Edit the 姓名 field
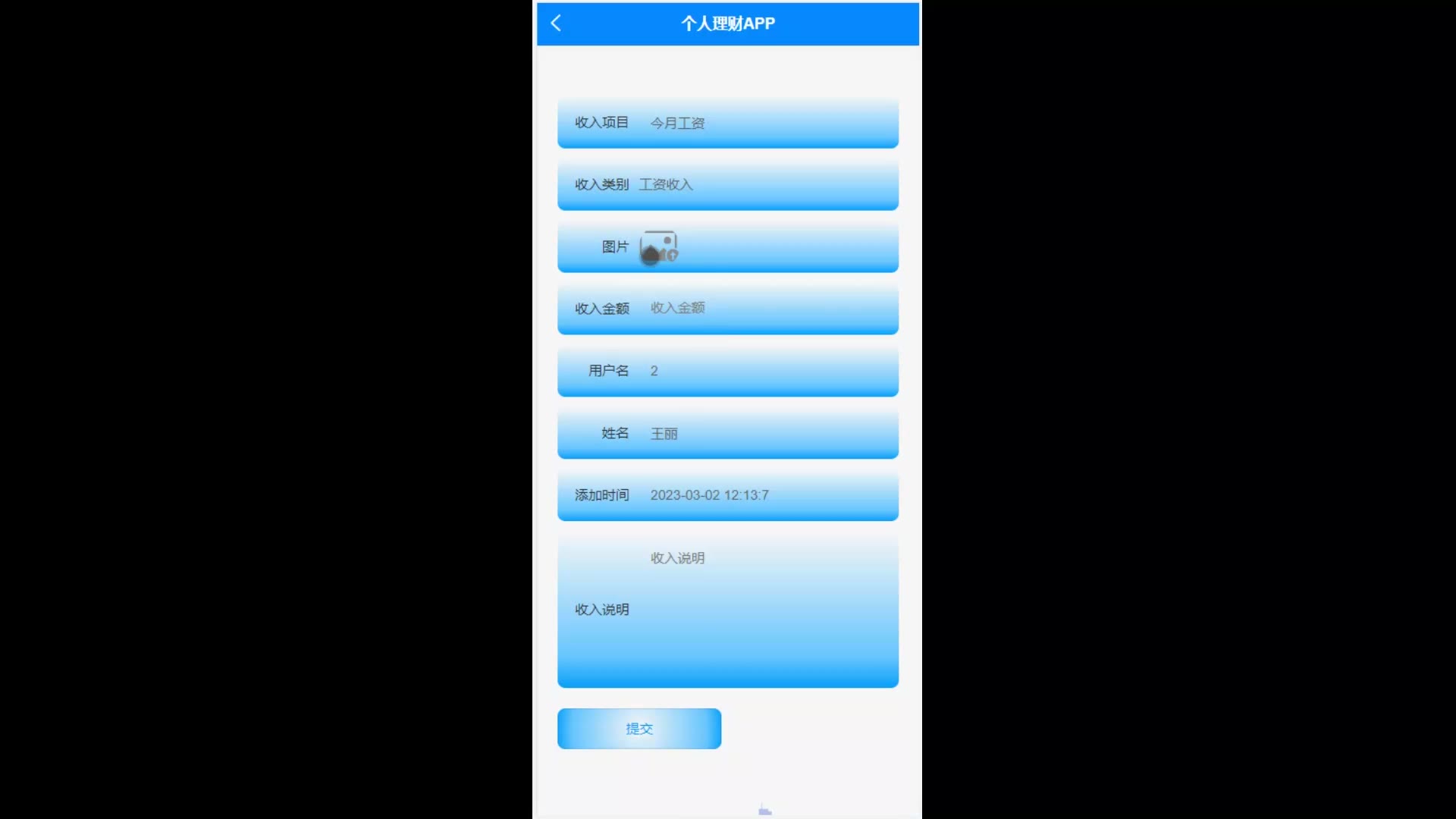This screenshot has height=819, width=1456. (x=758, y=433)
